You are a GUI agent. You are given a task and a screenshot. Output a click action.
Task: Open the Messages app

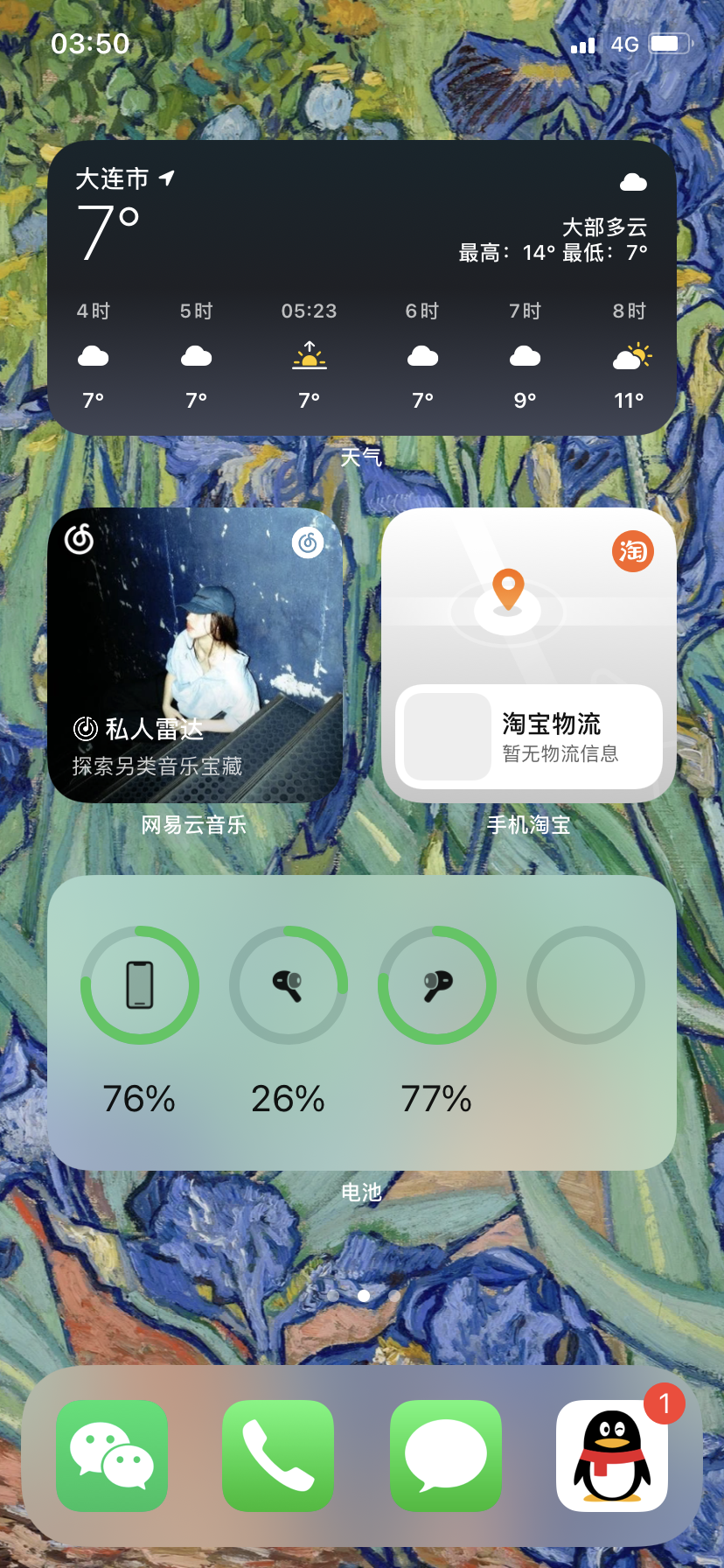pyautogui.click(x=446, y=1455)
